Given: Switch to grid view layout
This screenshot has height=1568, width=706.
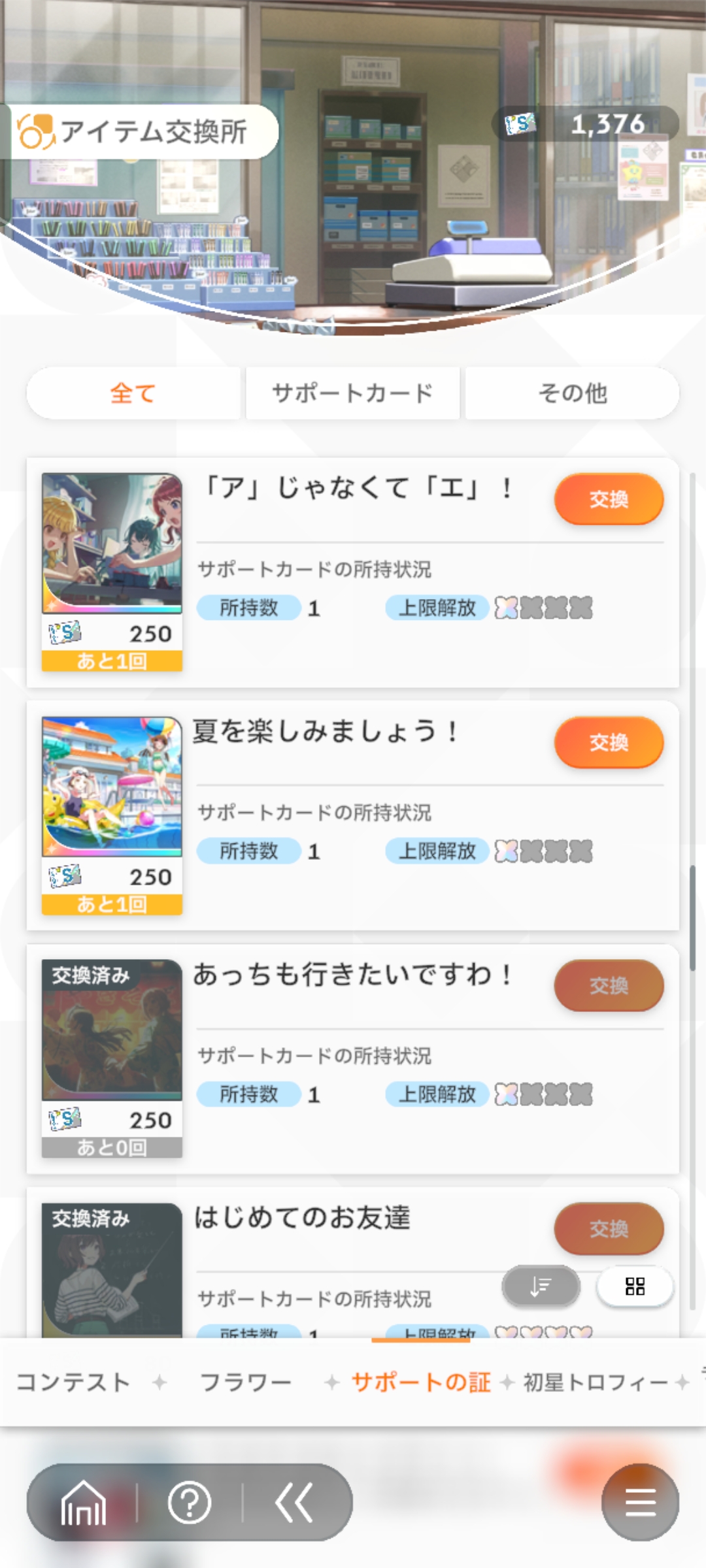Looking at the screenshot, I should point(635,1286).
